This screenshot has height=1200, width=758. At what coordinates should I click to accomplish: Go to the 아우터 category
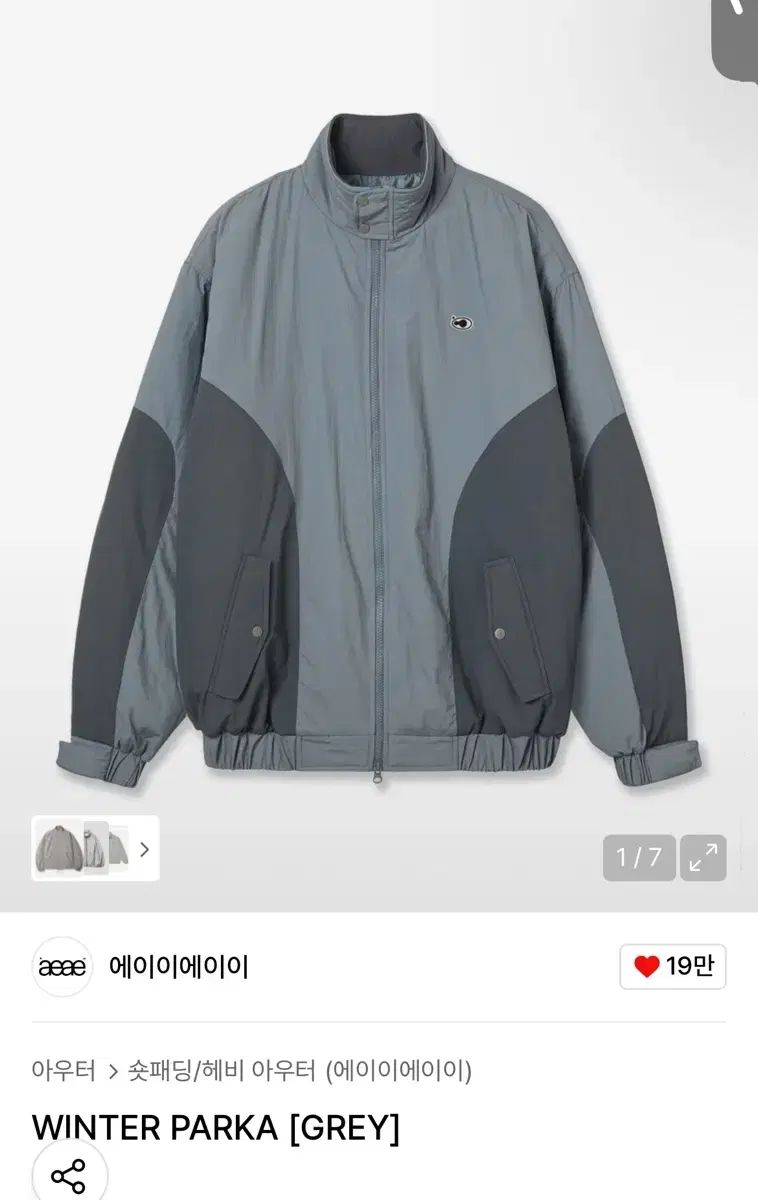click(x=63, y=1071)
